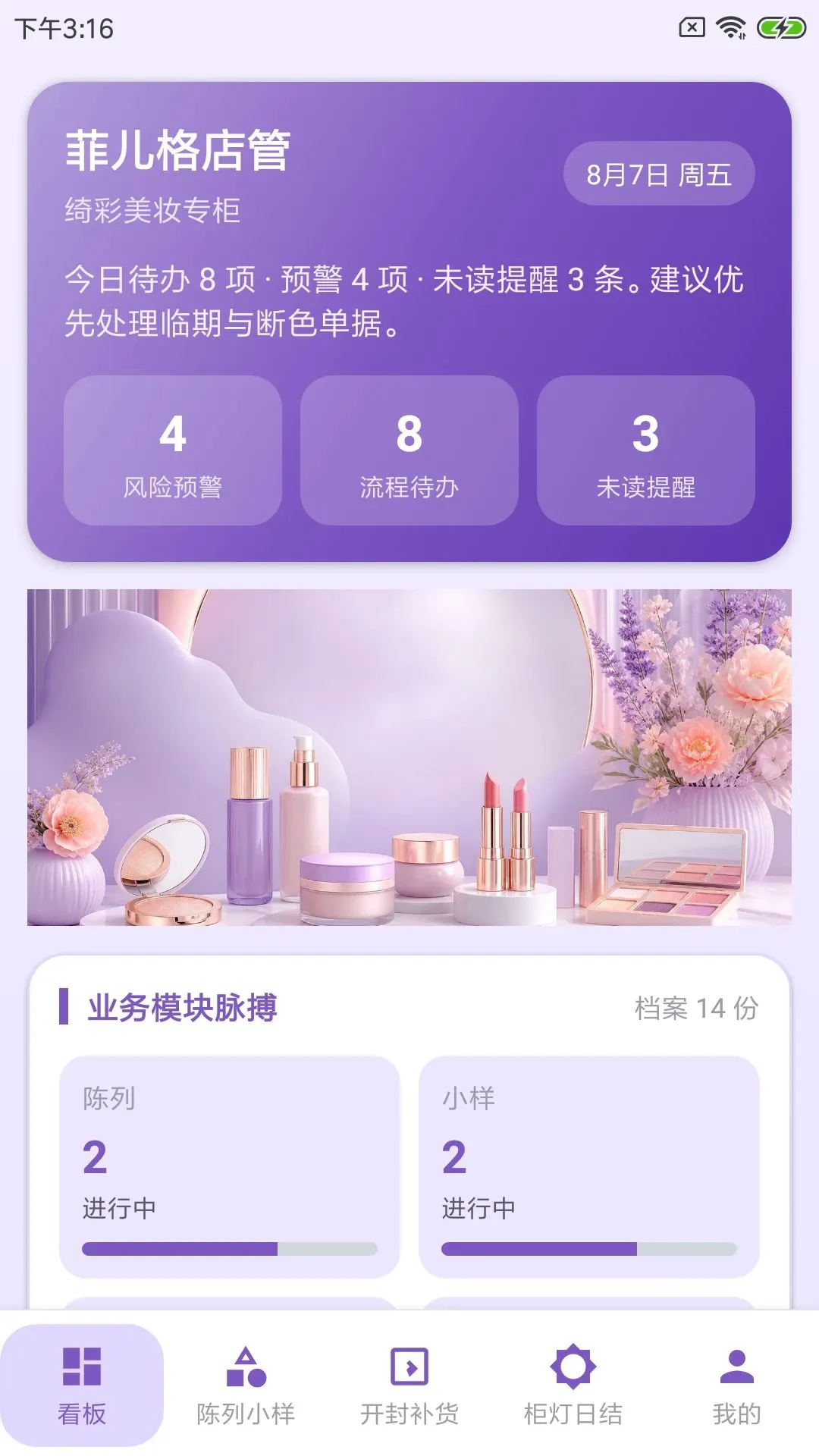Screen dimensions: 819x1456
Task: View 未读提醒 unread reminders
Action: click(646, 450)
